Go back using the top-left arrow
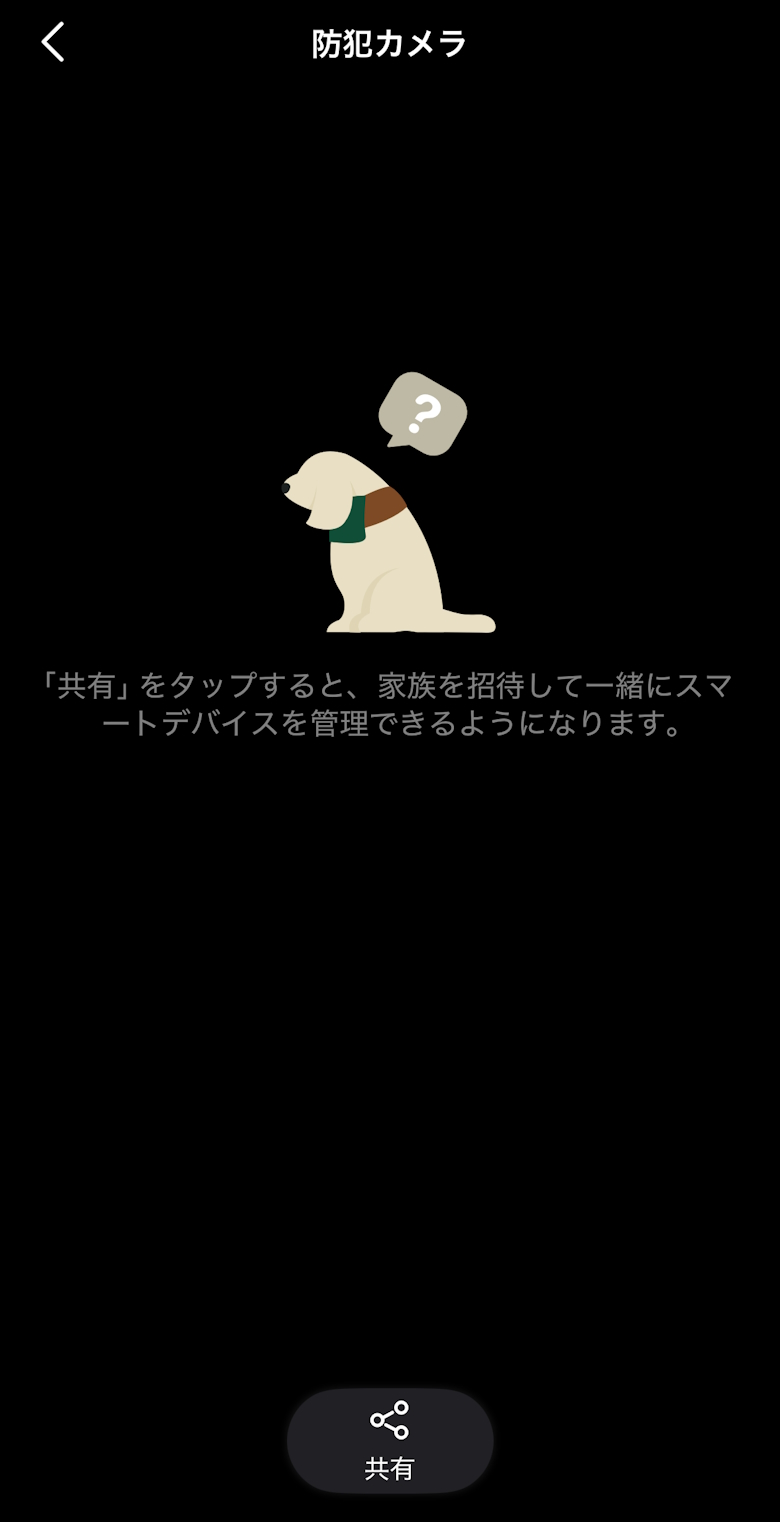This screenshot has width=780, height=1522. 53,43
